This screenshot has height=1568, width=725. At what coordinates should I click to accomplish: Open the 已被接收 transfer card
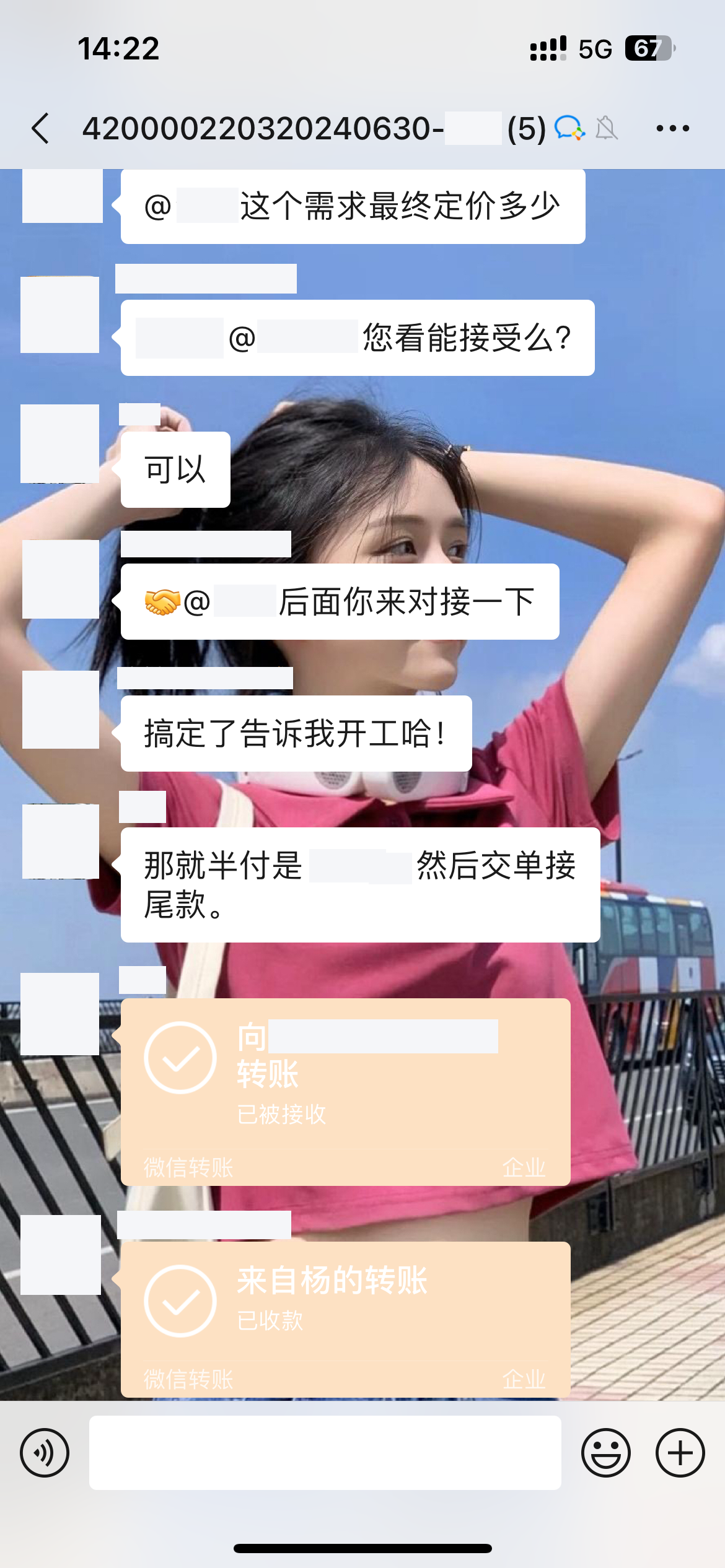coord(345,1091)
